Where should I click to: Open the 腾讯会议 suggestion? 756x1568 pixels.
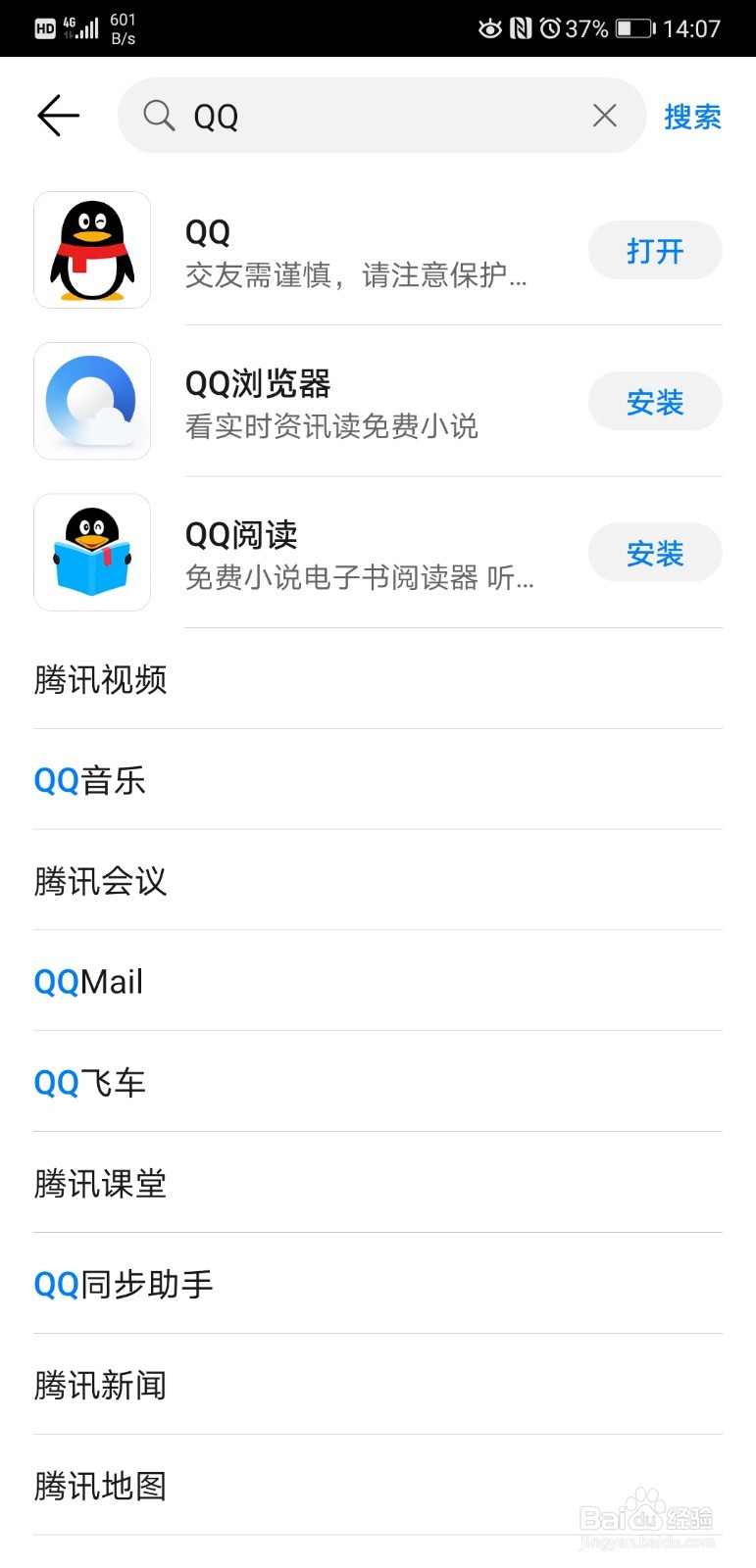tap(99, 882)
